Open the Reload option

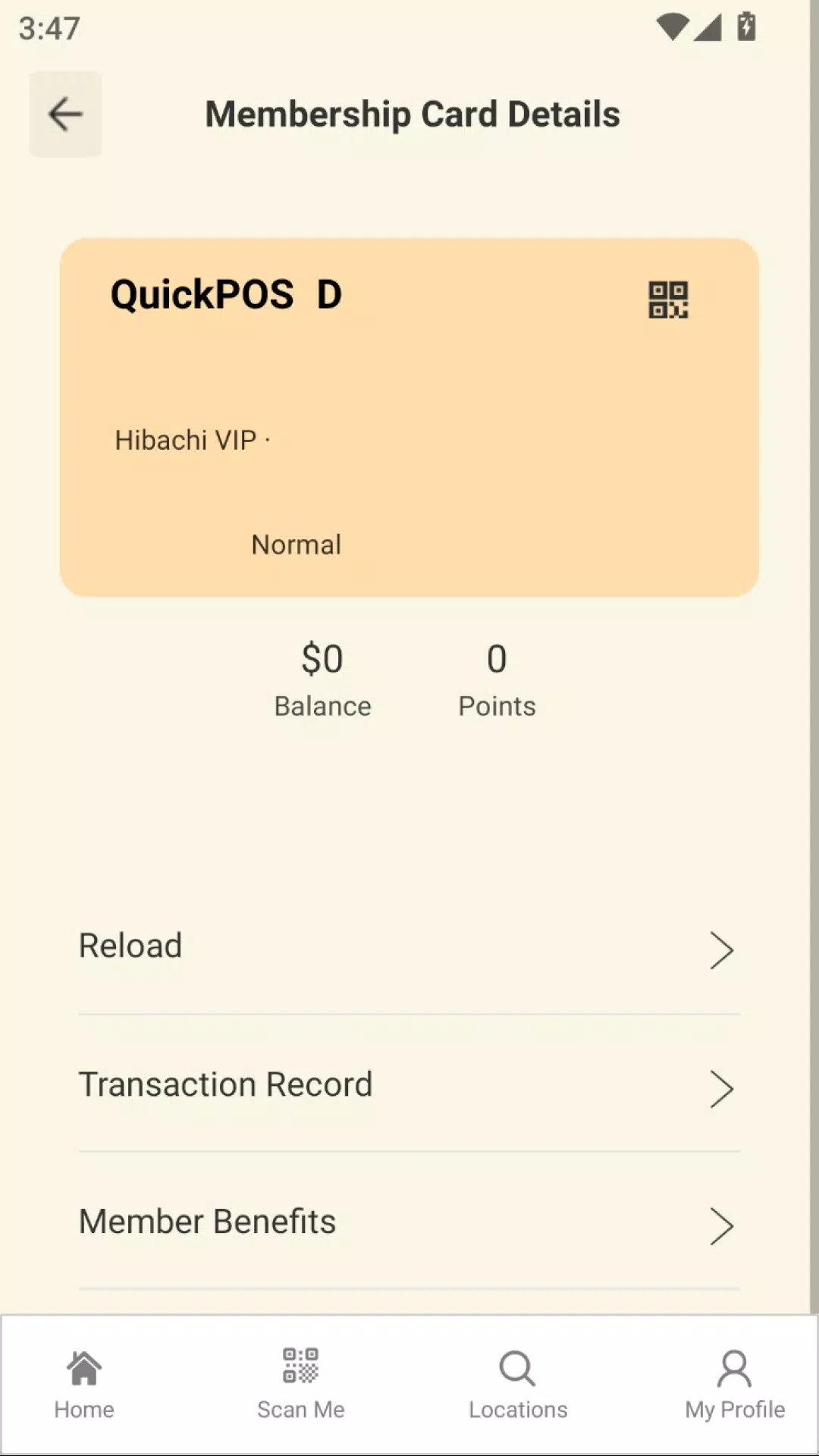point(409,948)
